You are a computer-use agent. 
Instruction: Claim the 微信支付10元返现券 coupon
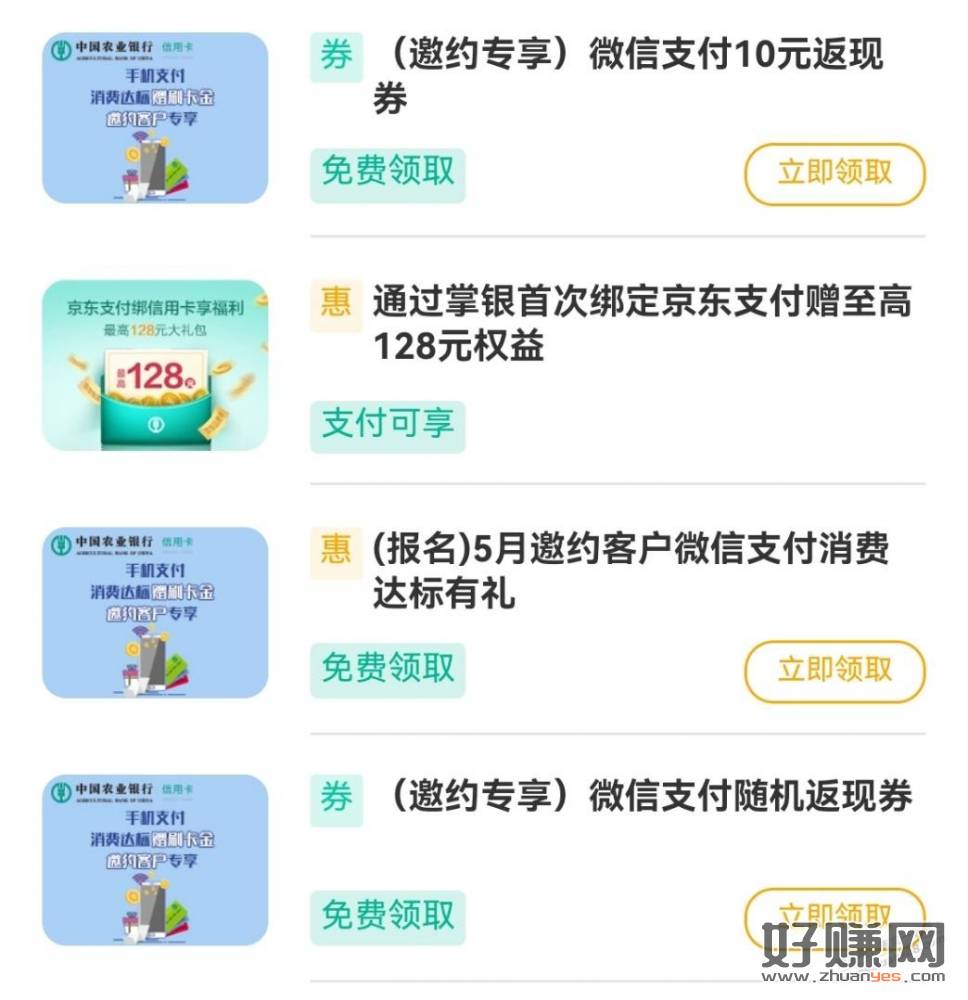[x=834, y=174]
